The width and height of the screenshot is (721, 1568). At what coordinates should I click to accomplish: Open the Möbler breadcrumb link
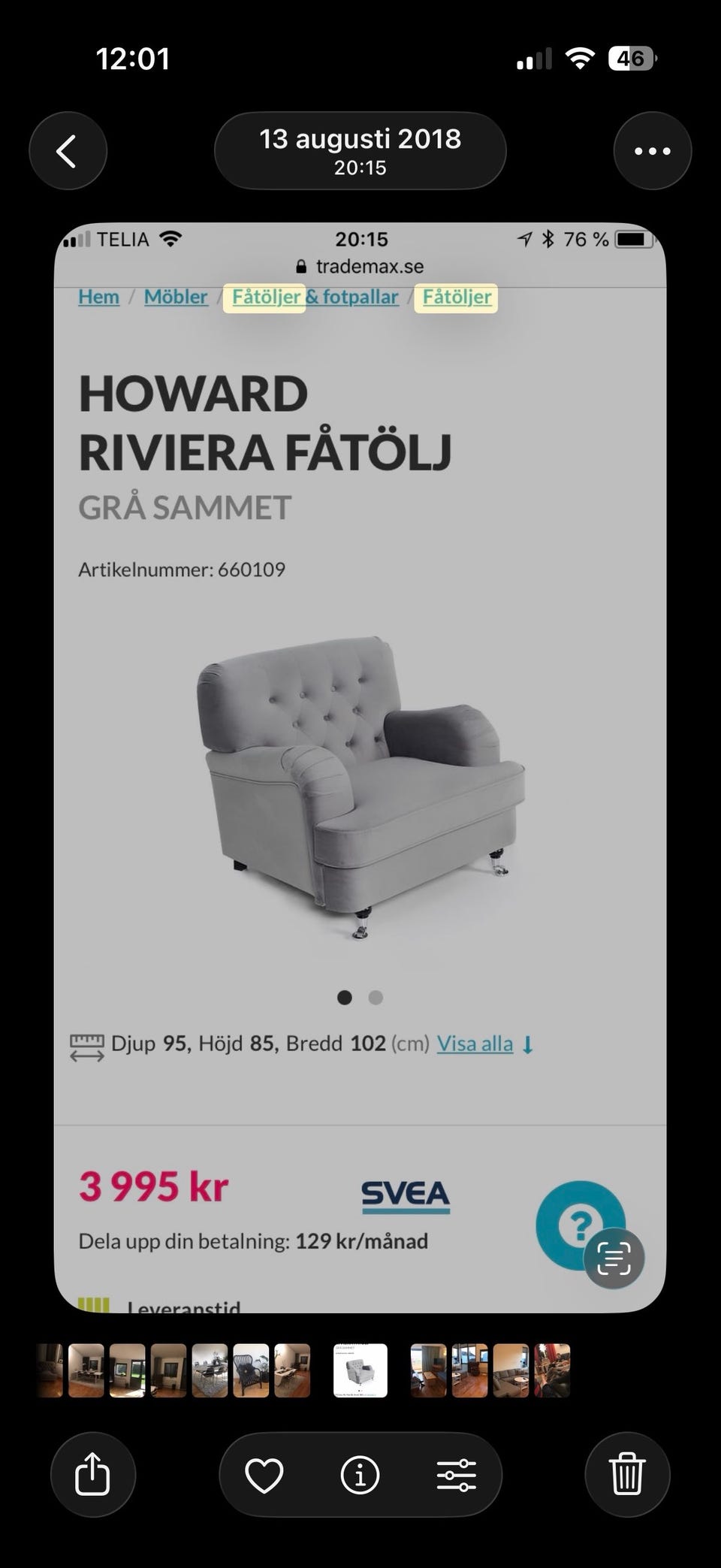pos(176,297)
